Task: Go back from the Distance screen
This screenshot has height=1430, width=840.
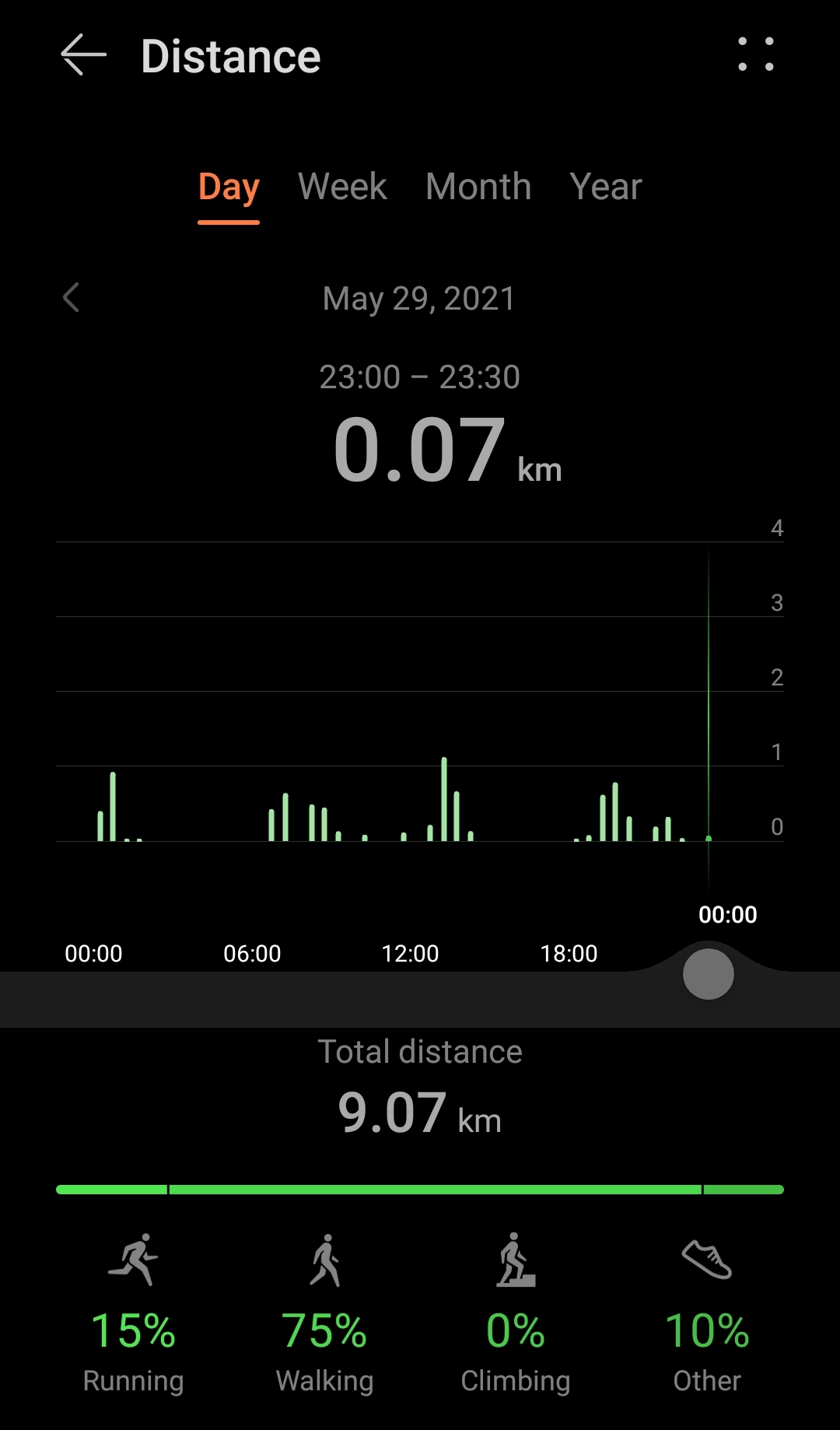Action: (x=83, y=55)
